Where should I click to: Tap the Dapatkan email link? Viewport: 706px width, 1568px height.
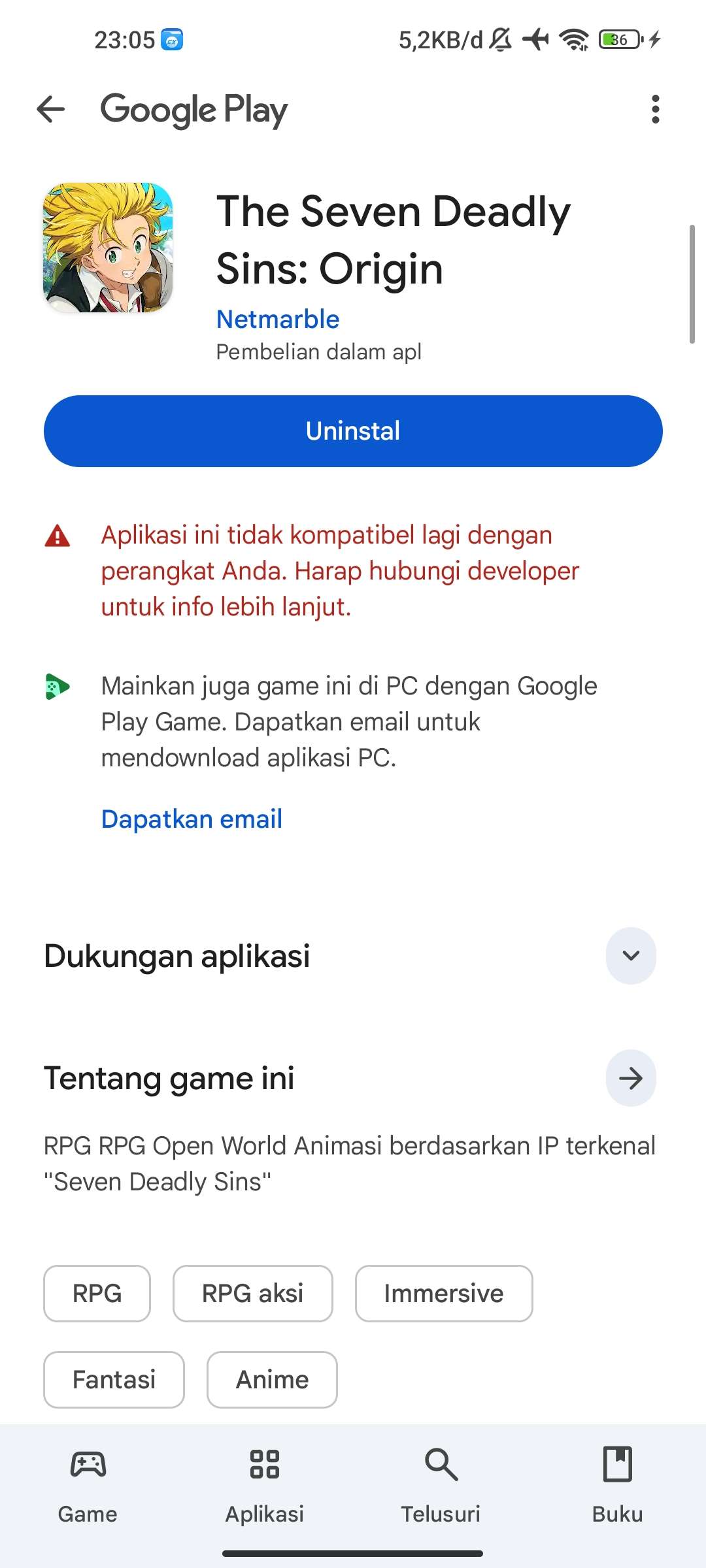pyautogui.click(x=192, y=819)
